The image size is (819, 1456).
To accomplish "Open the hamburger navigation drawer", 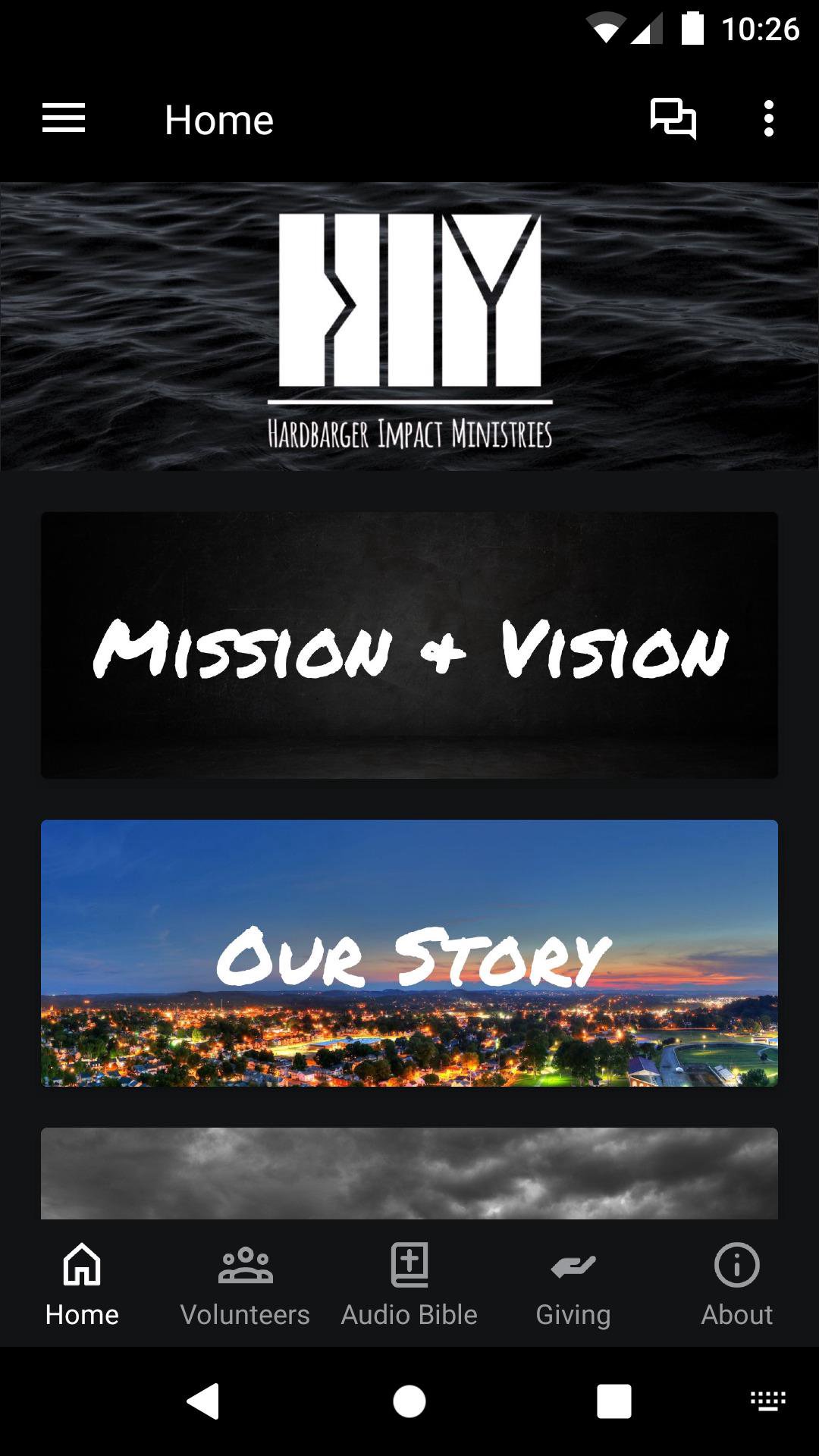I will point(64,119).
